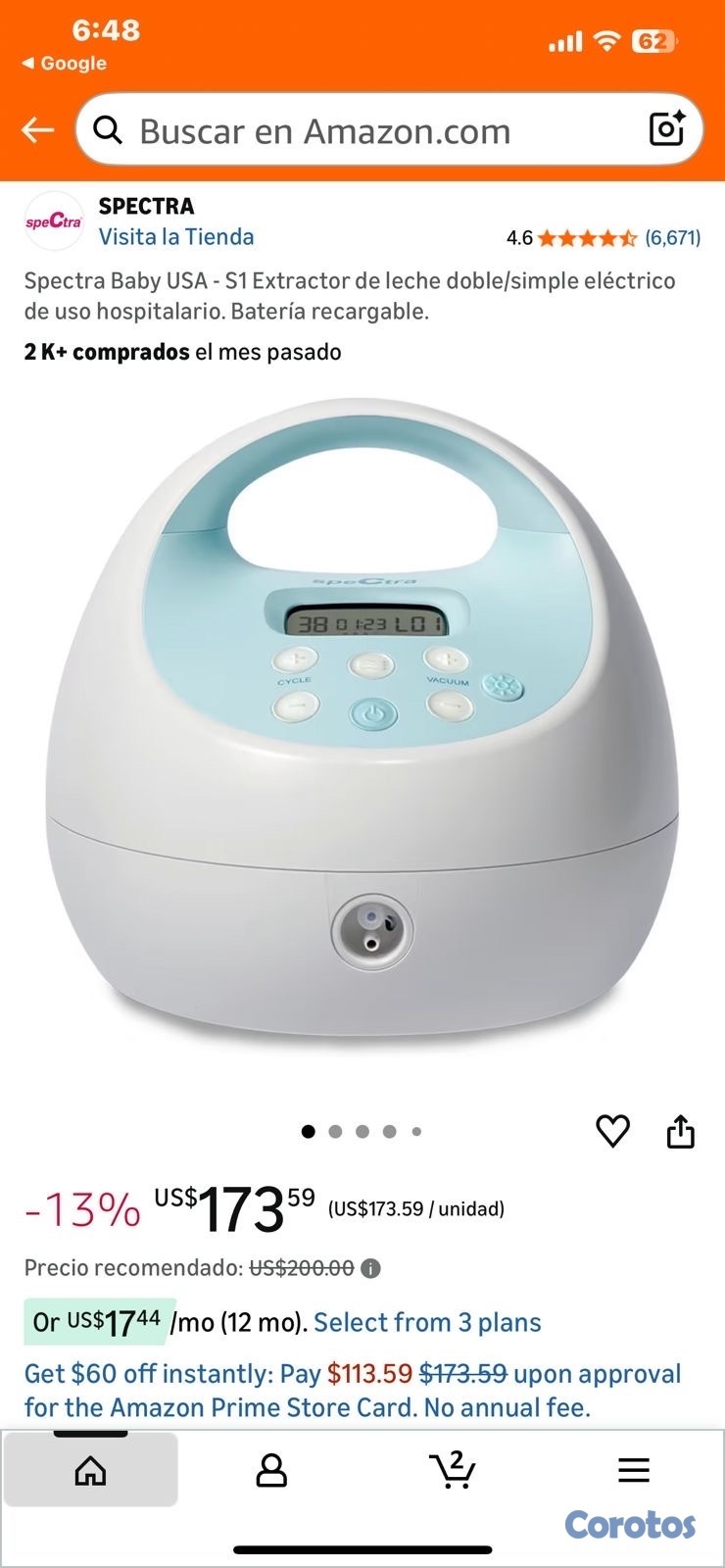Screen dimensions: 725x1568
Task: Select from 3 monthly payment plans
Action: pyautogui.click(x=427, y=1323)
